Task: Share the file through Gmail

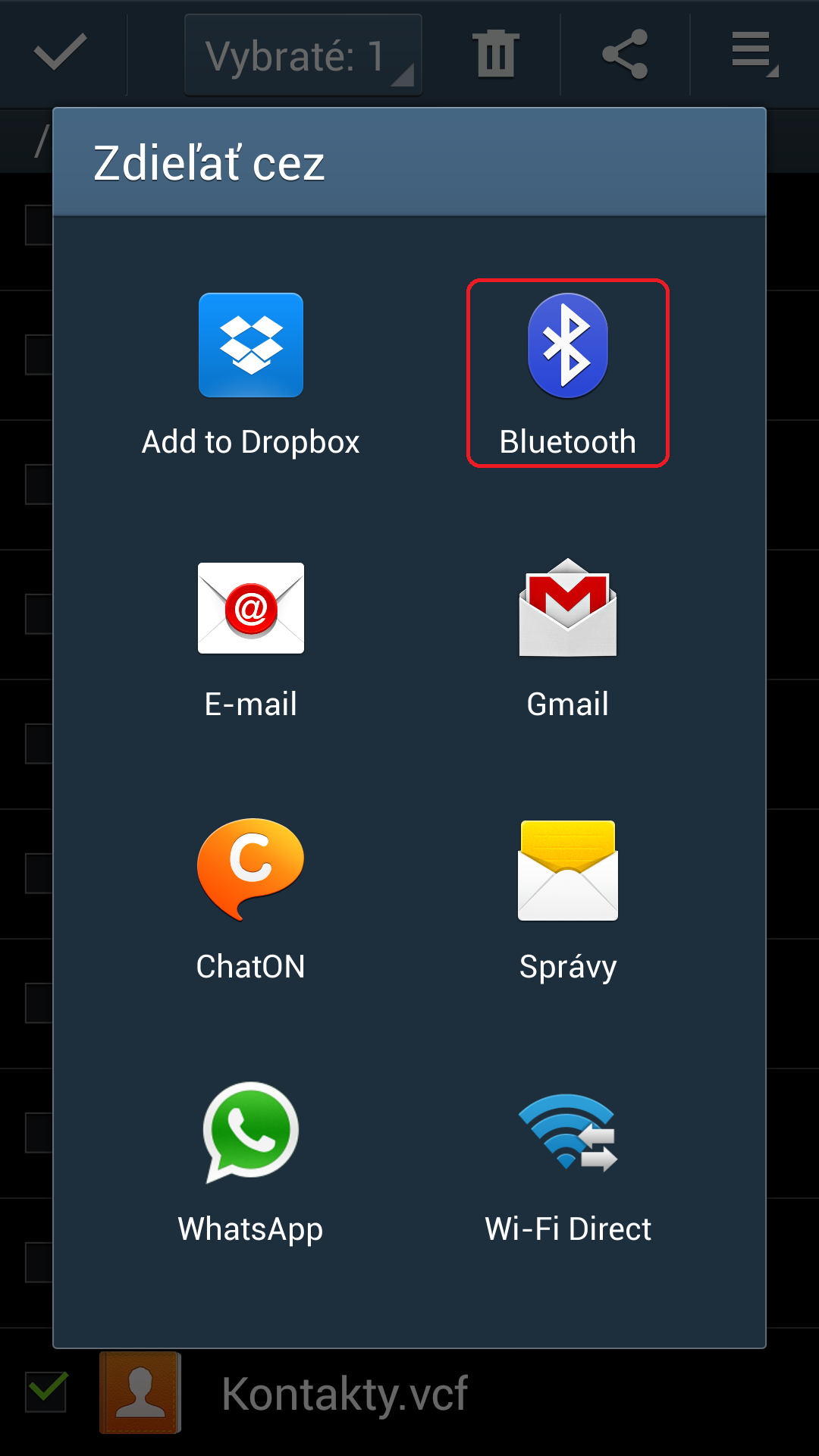Action: [x=567, y=637]
